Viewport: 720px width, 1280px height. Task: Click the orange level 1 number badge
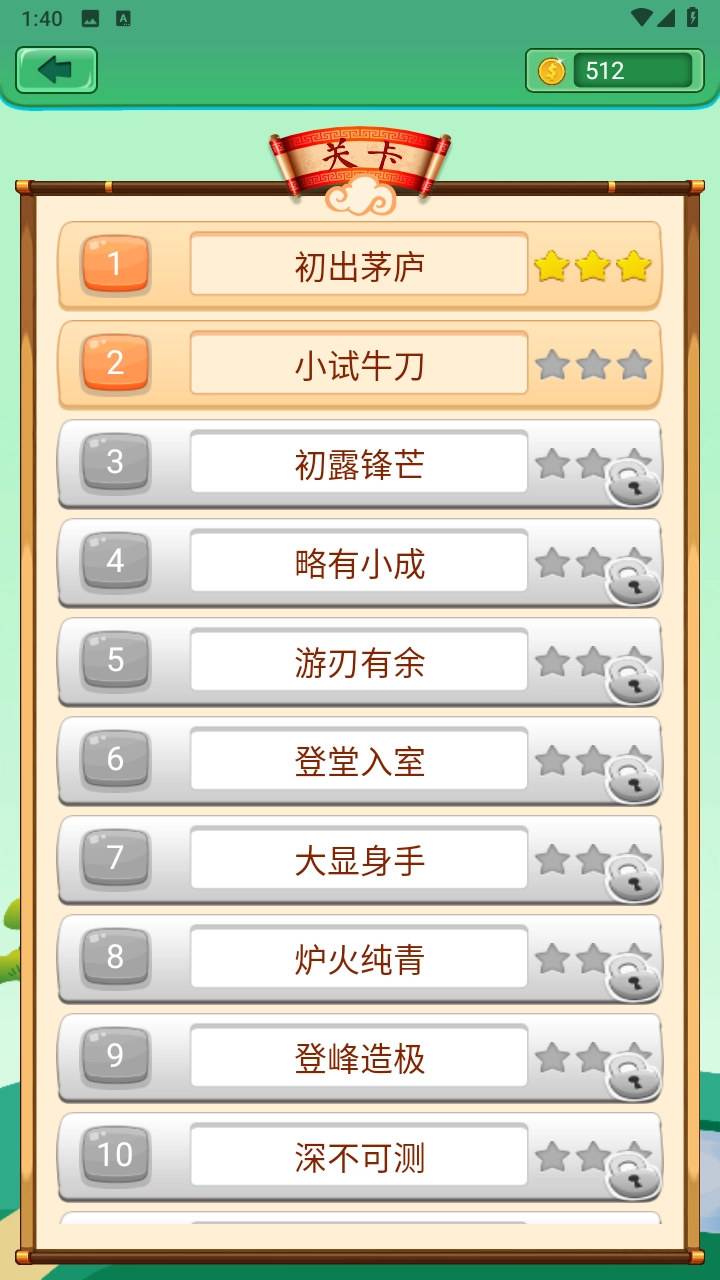click(113, 265)
